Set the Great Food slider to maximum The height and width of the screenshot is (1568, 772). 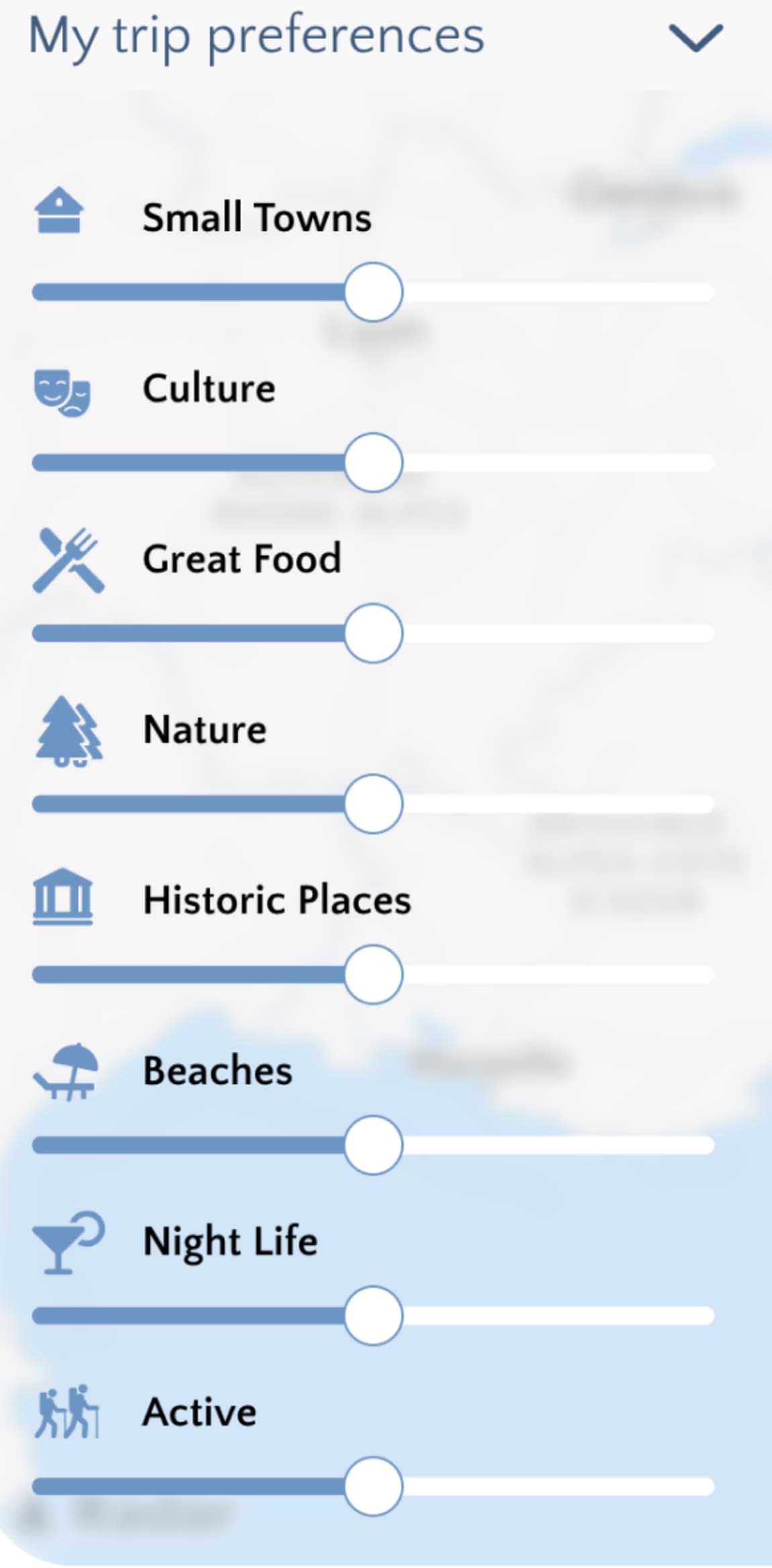click(709, 633)
